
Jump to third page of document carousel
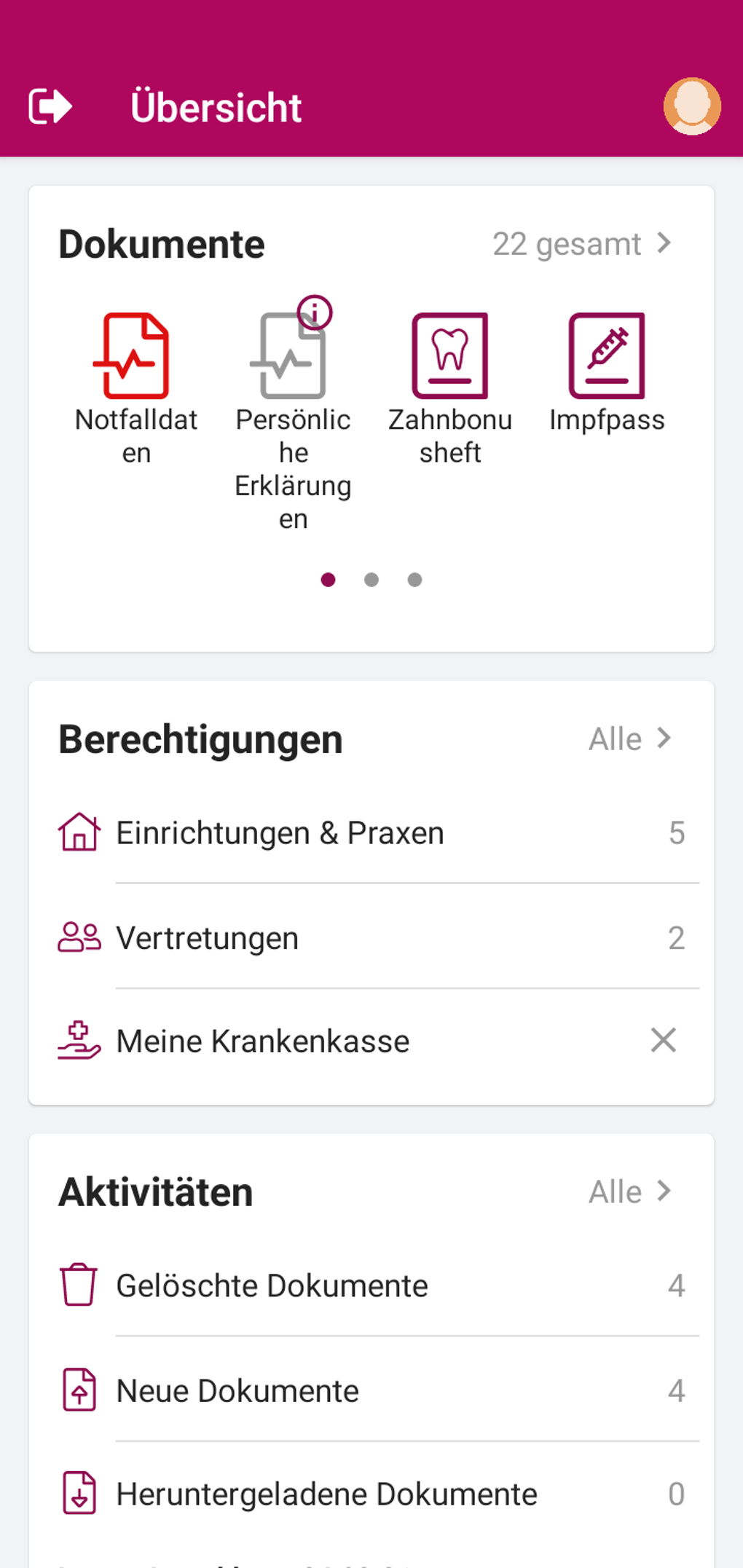(x=414, y=580)
